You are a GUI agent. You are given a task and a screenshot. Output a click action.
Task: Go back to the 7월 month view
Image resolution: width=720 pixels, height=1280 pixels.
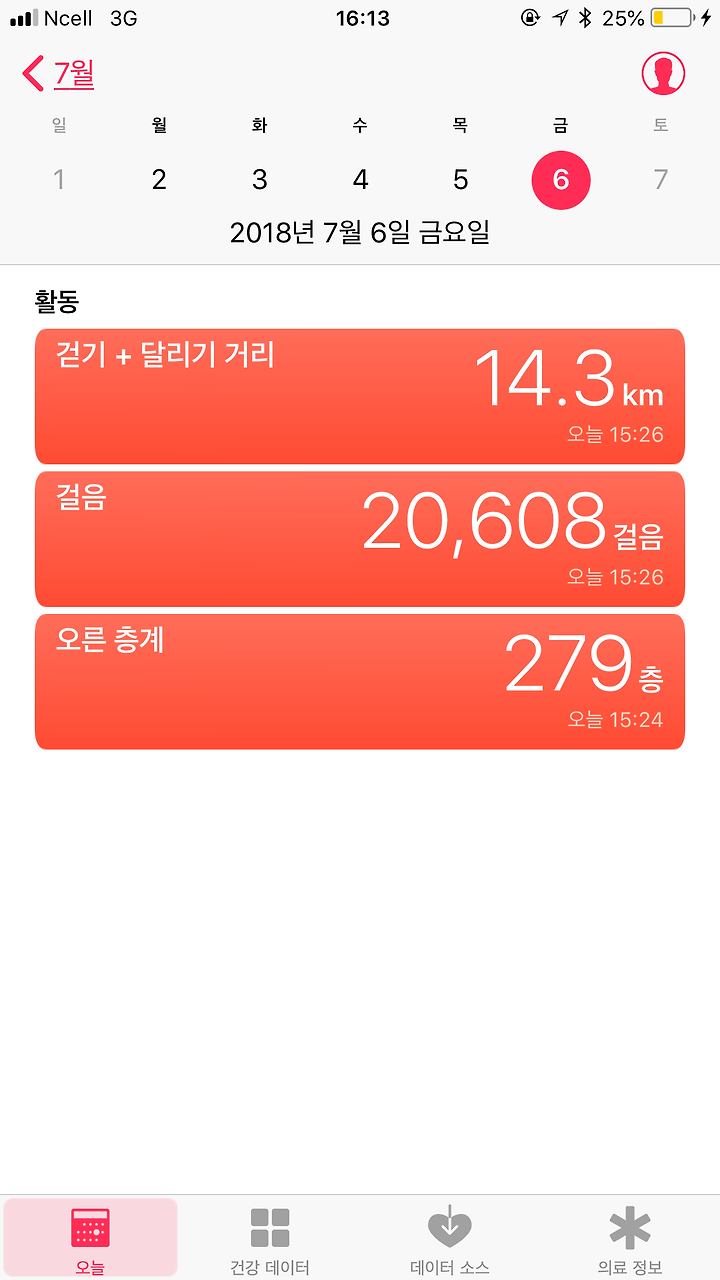[58, 74]
